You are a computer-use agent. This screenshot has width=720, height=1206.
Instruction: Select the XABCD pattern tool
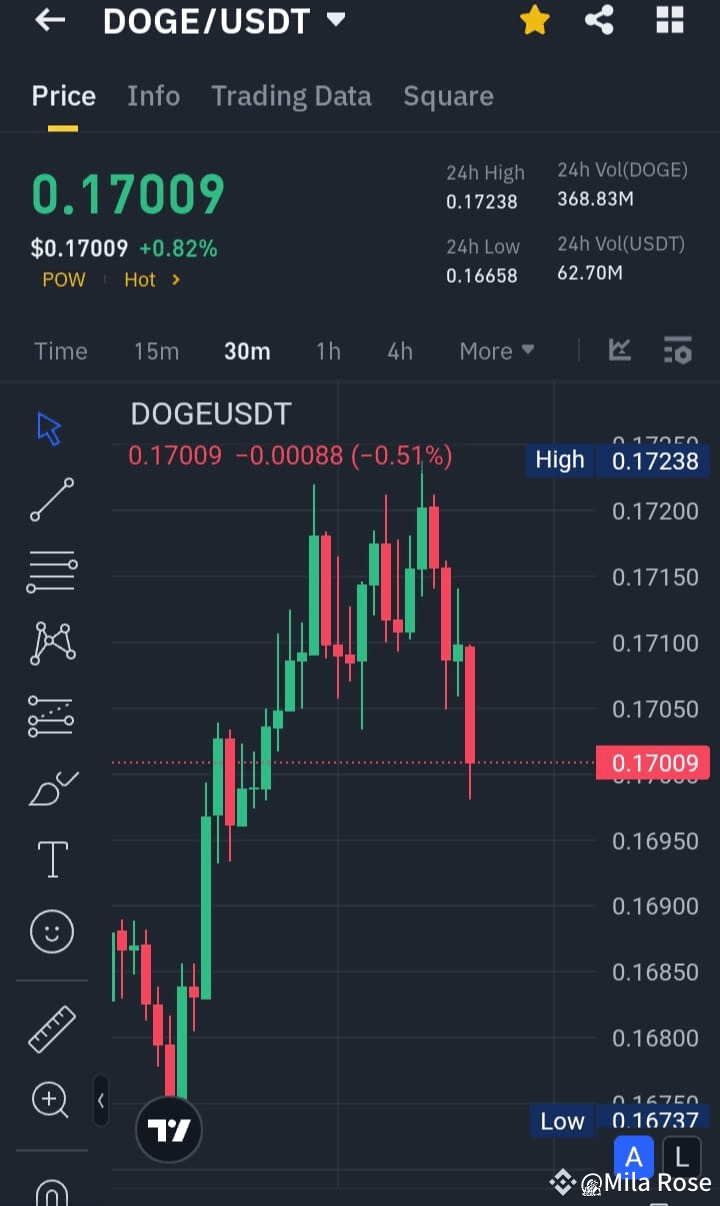point(51,643)
